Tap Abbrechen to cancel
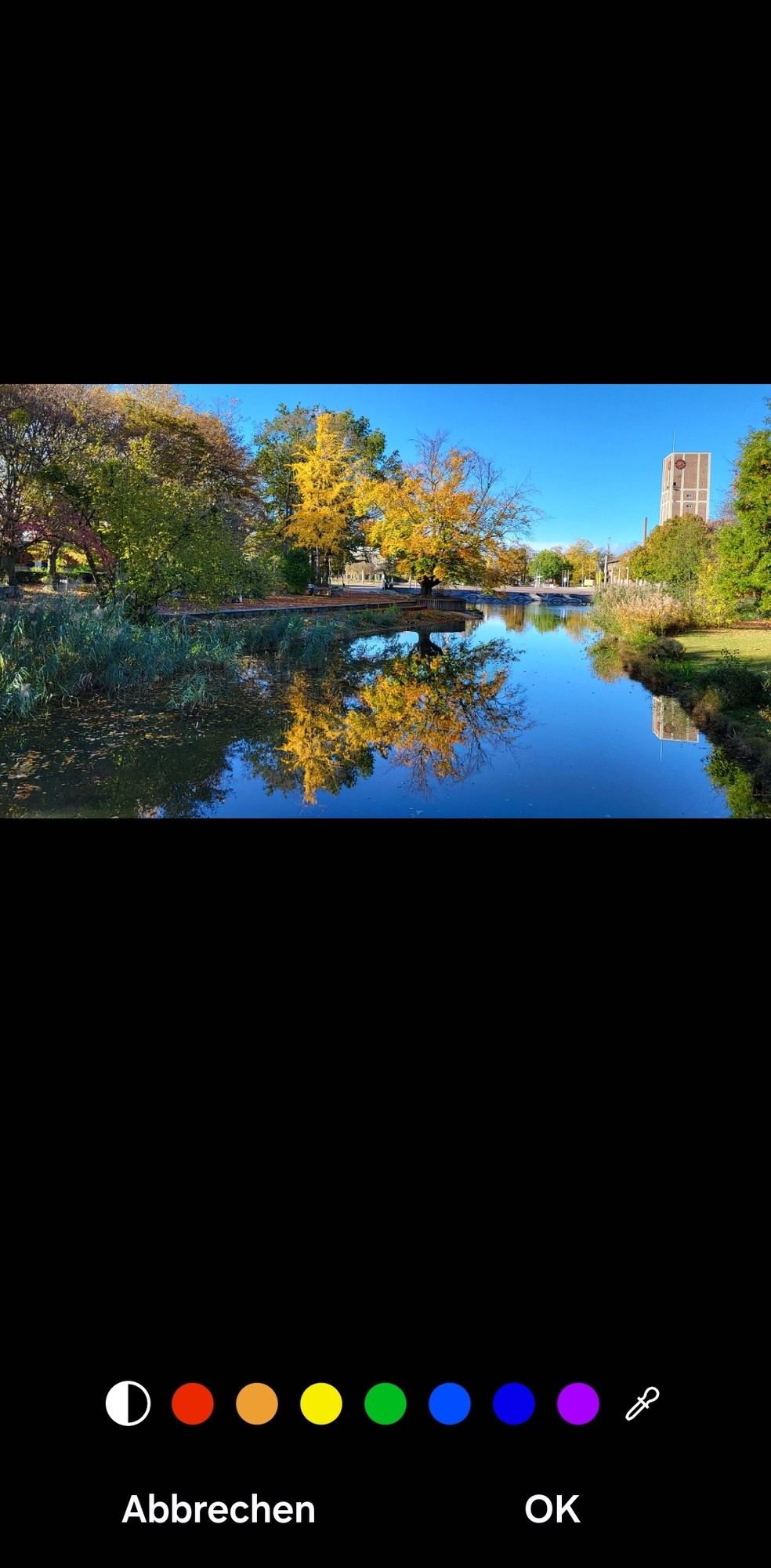This screenshot has width=771, height=1568. (219, 1509)
